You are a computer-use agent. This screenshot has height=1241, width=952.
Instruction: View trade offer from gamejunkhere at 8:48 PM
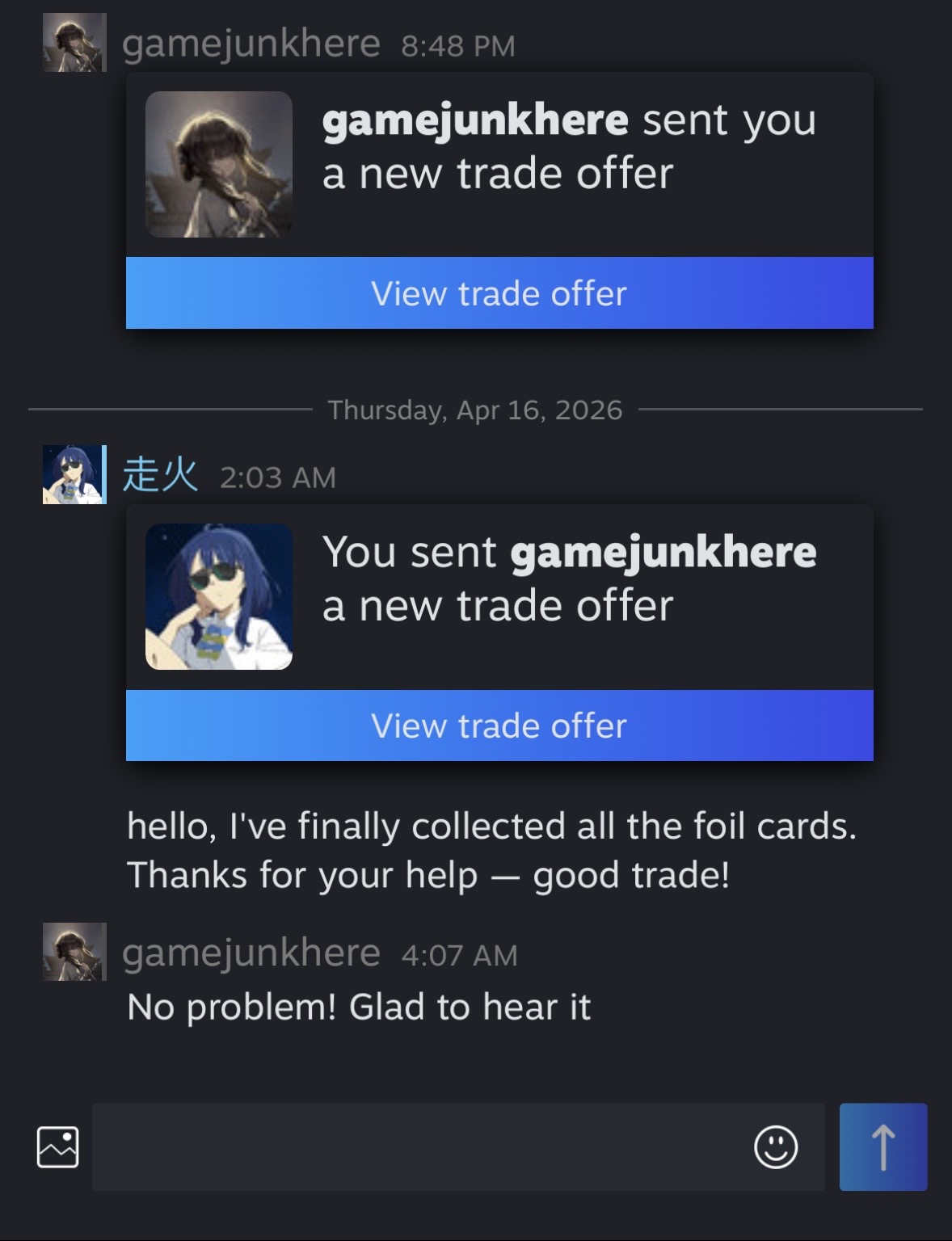coord(499,293)
